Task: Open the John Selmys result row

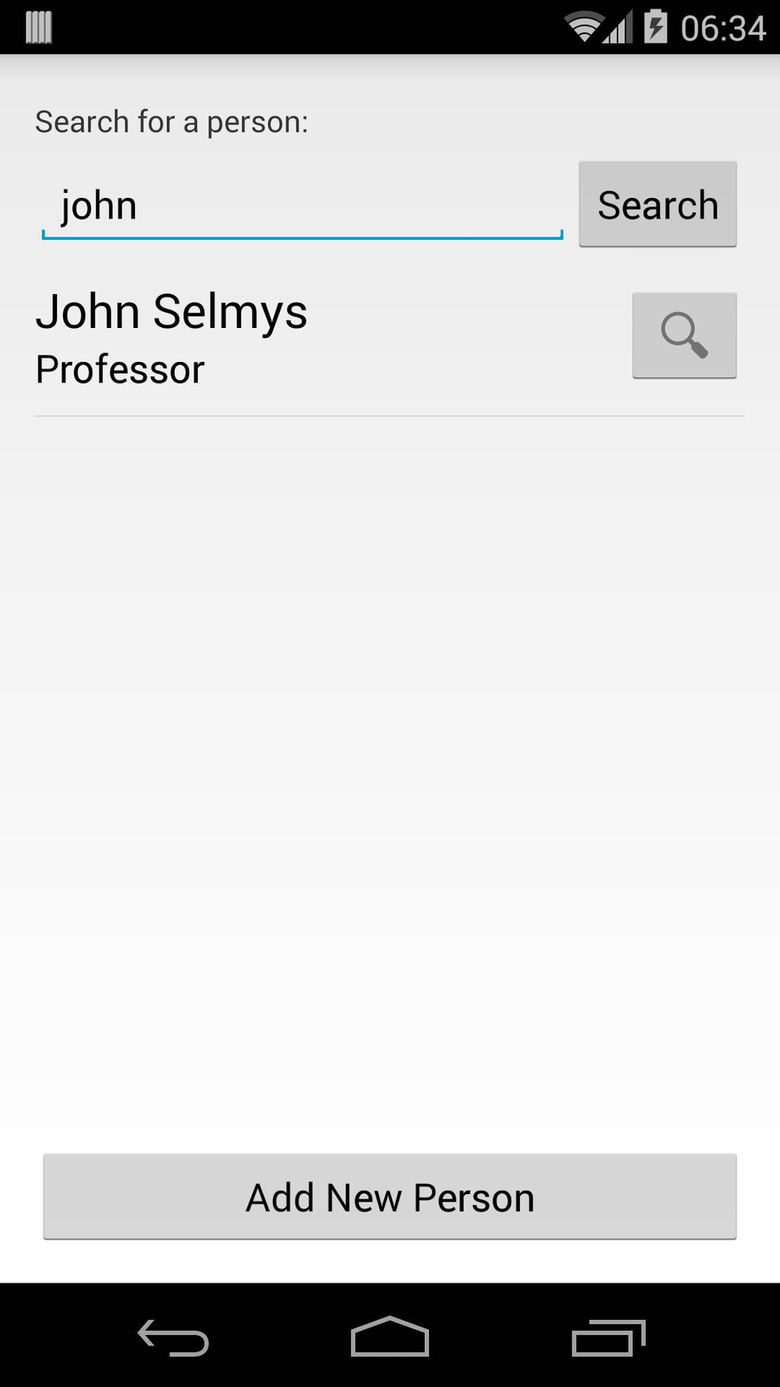Action: tap(300, 340)
